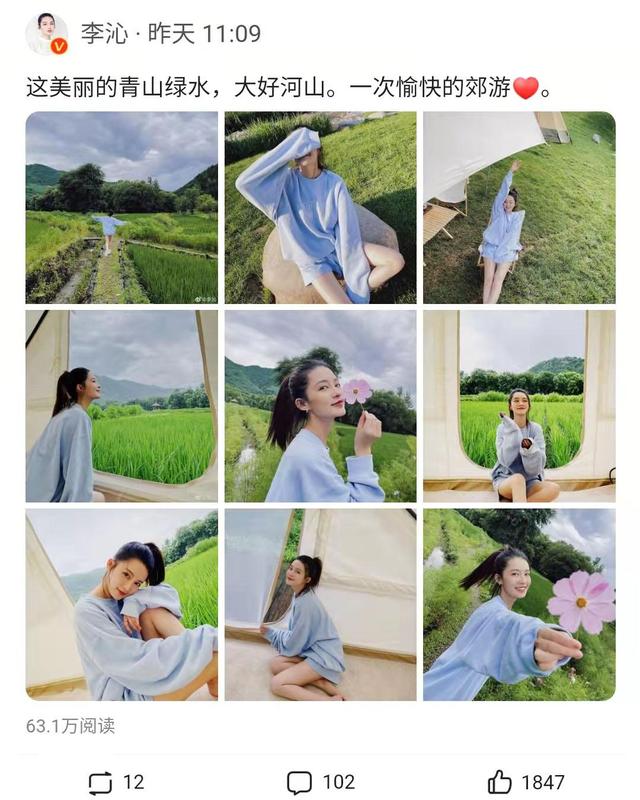
Task: Open photo of woman hugging her knees
Action: (x=121, y=604)
